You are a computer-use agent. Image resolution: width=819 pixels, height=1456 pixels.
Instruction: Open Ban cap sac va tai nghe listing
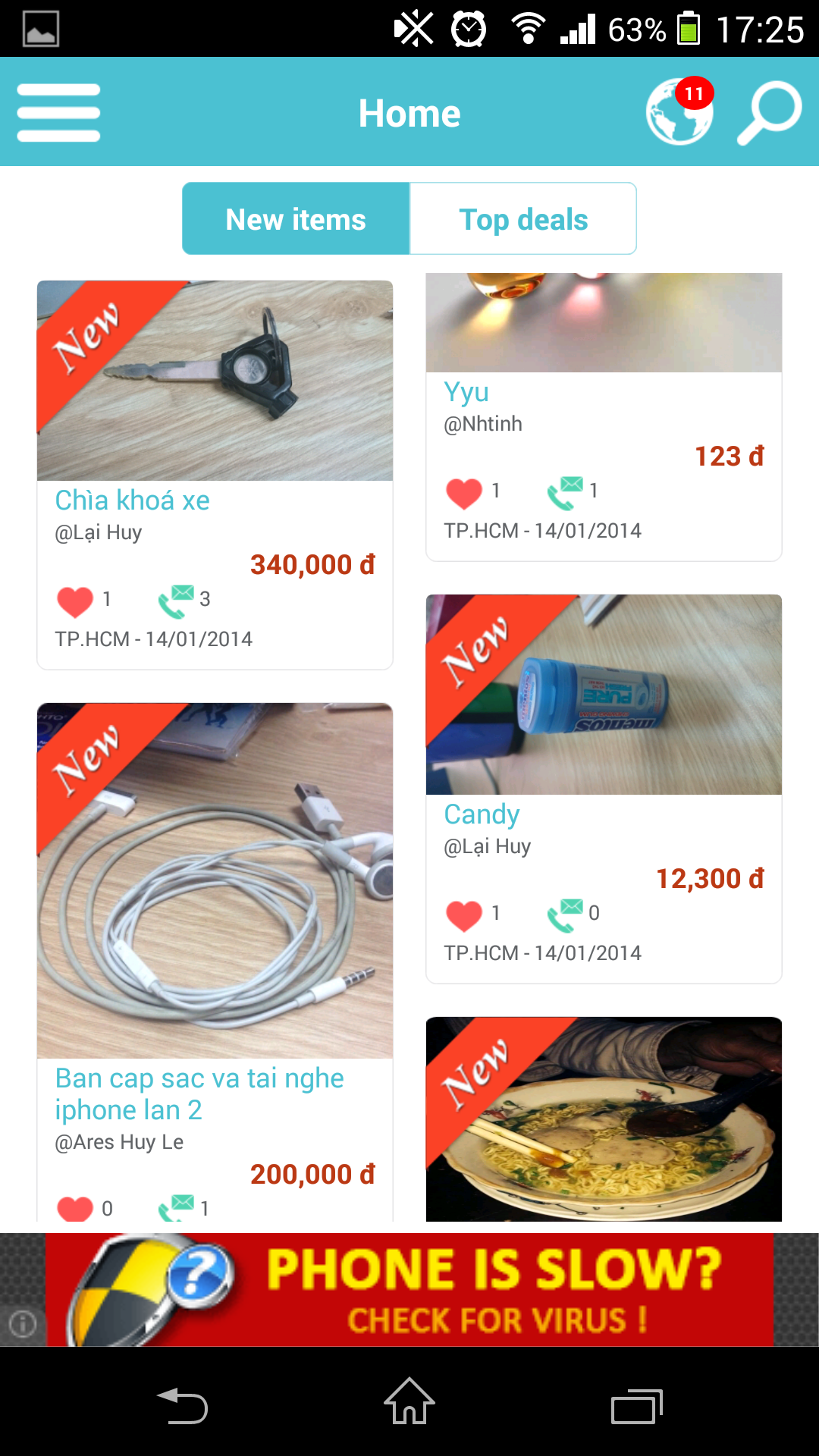(x=215, y=881)
